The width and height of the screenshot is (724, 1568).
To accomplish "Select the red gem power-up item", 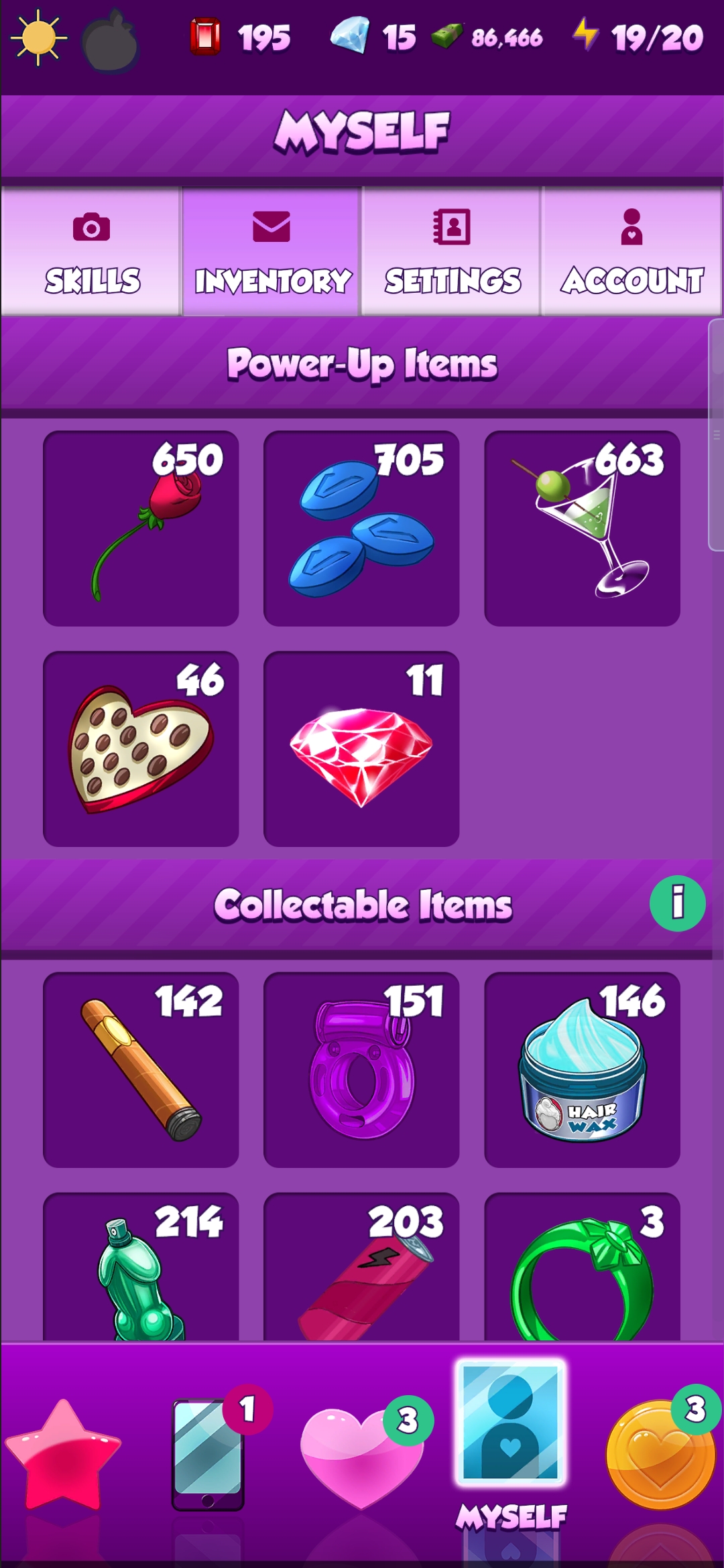I will 361,748.
